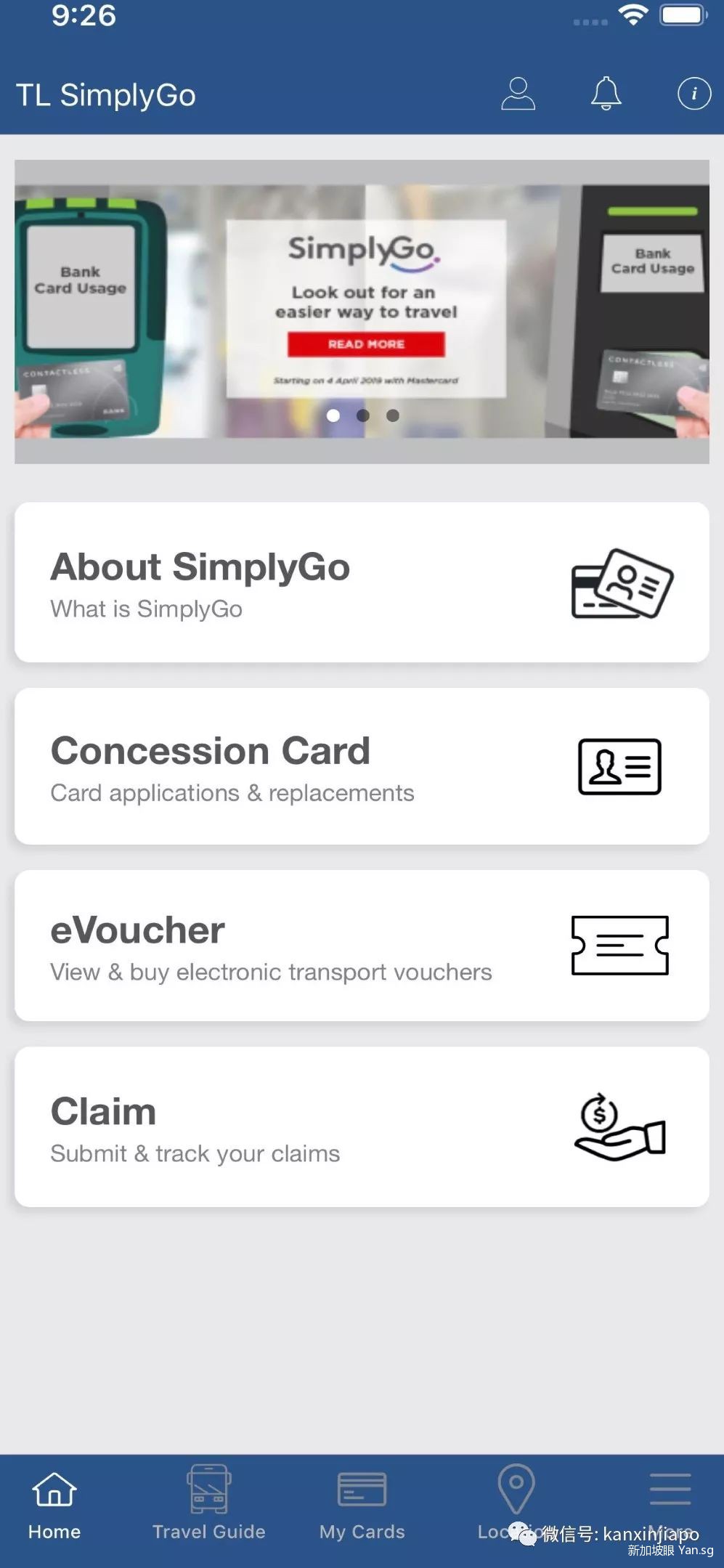Open the eVoucher card
Image resolution: width=724 pixels, height=1568 pixels.
[362, 946]
